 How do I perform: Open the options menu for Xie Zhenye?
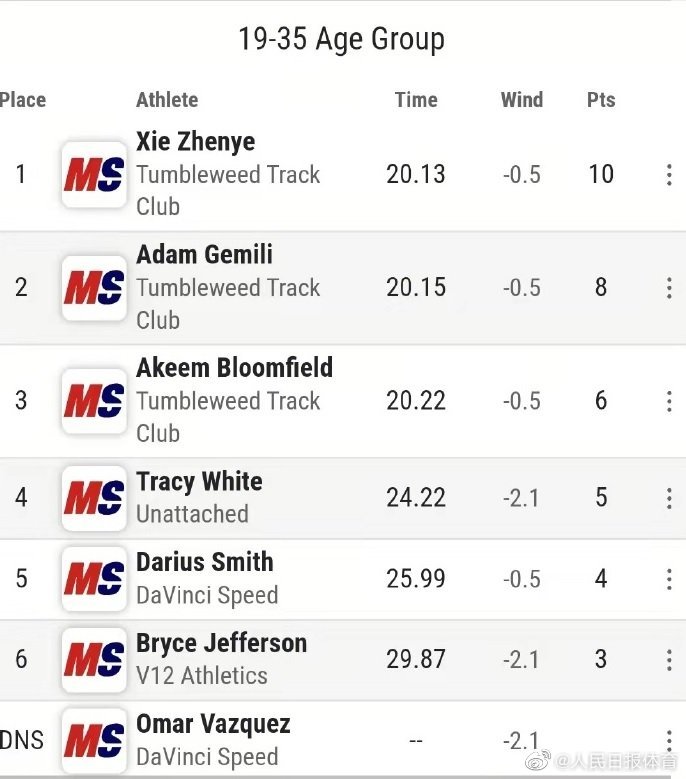(x=668, y=175)
